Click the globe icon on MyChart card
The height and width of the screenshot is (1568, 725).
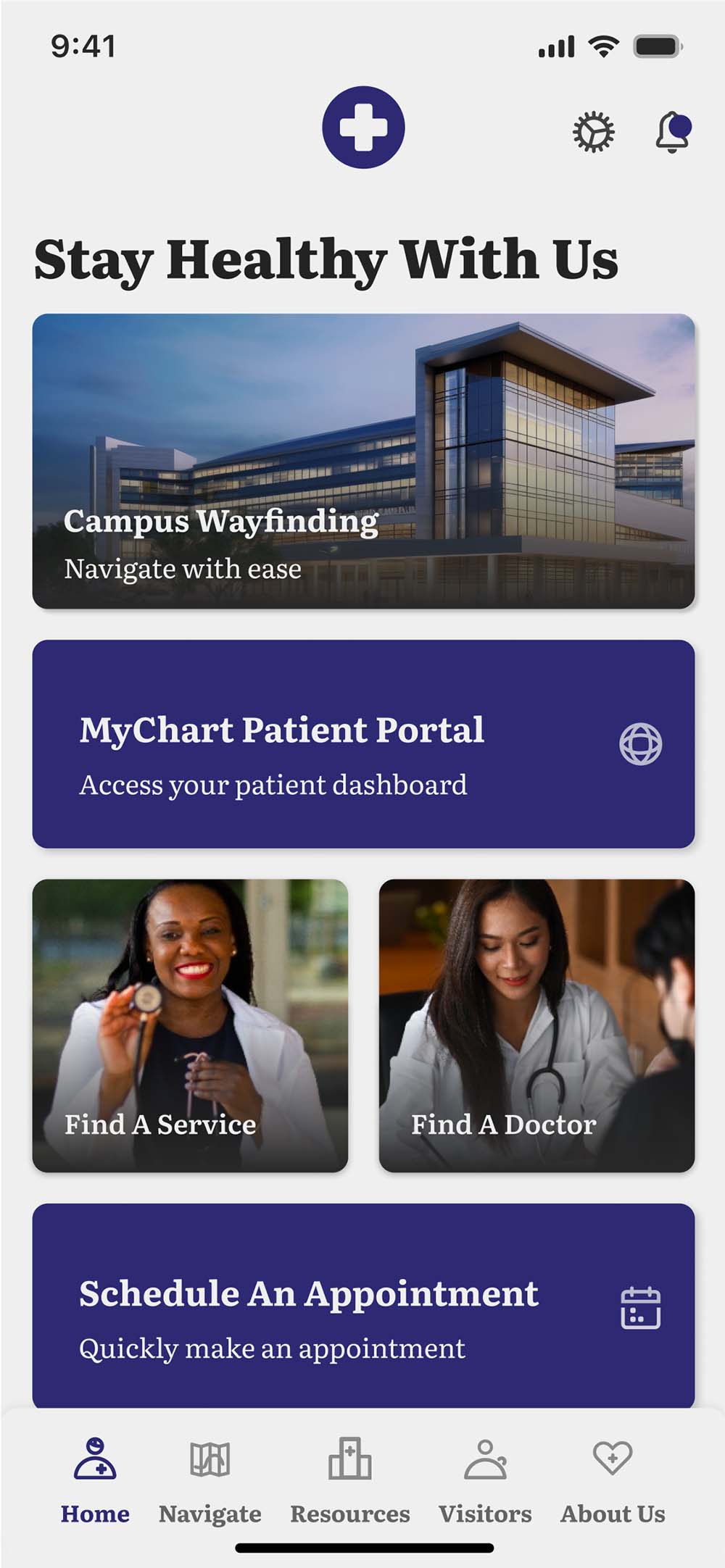pyautogui.click(x=641, y=741)
